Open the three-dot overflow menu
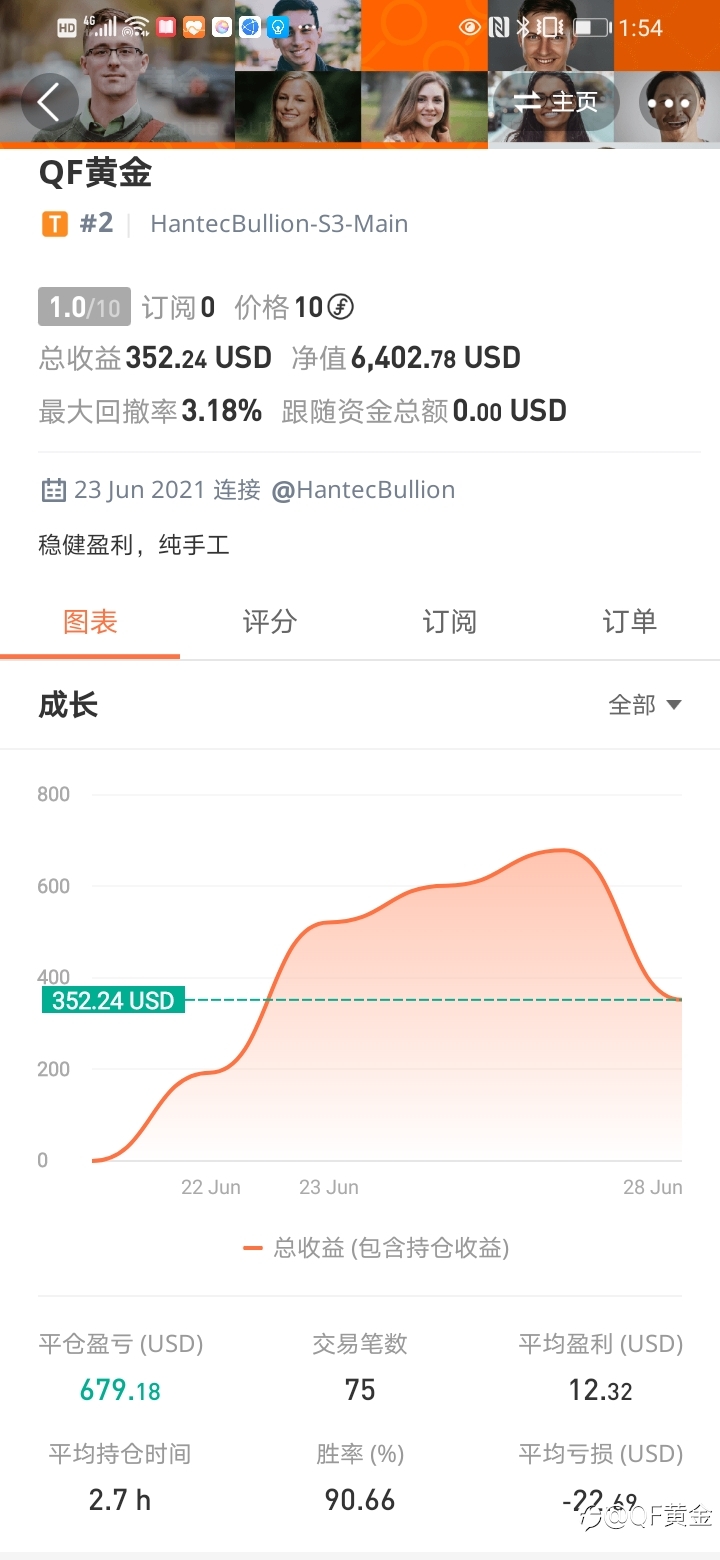Viewport: 720px width, 1560px height. [667, 102]
